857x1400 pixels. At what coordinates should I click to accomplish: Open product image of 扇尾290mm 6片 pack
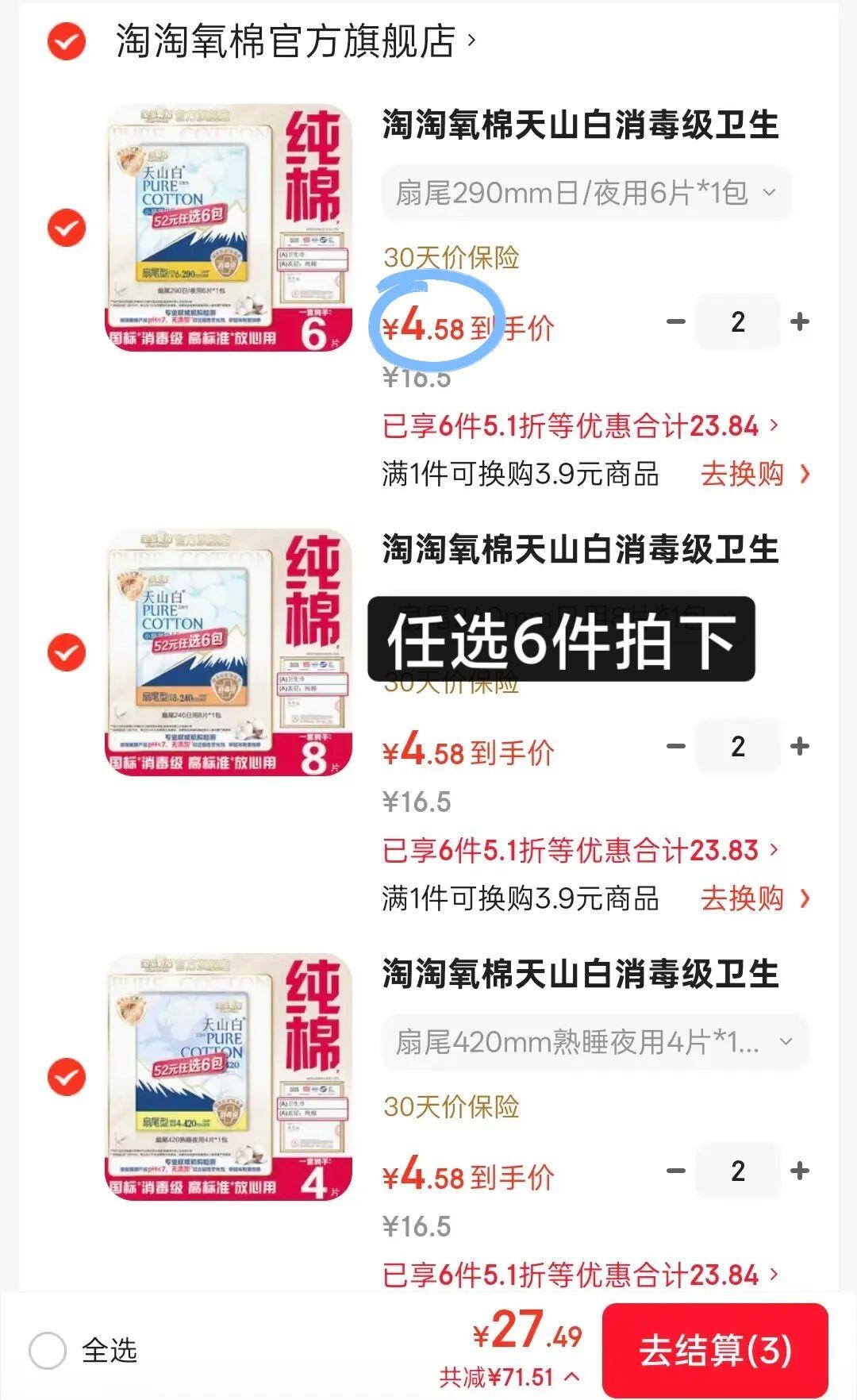point(229,228)
